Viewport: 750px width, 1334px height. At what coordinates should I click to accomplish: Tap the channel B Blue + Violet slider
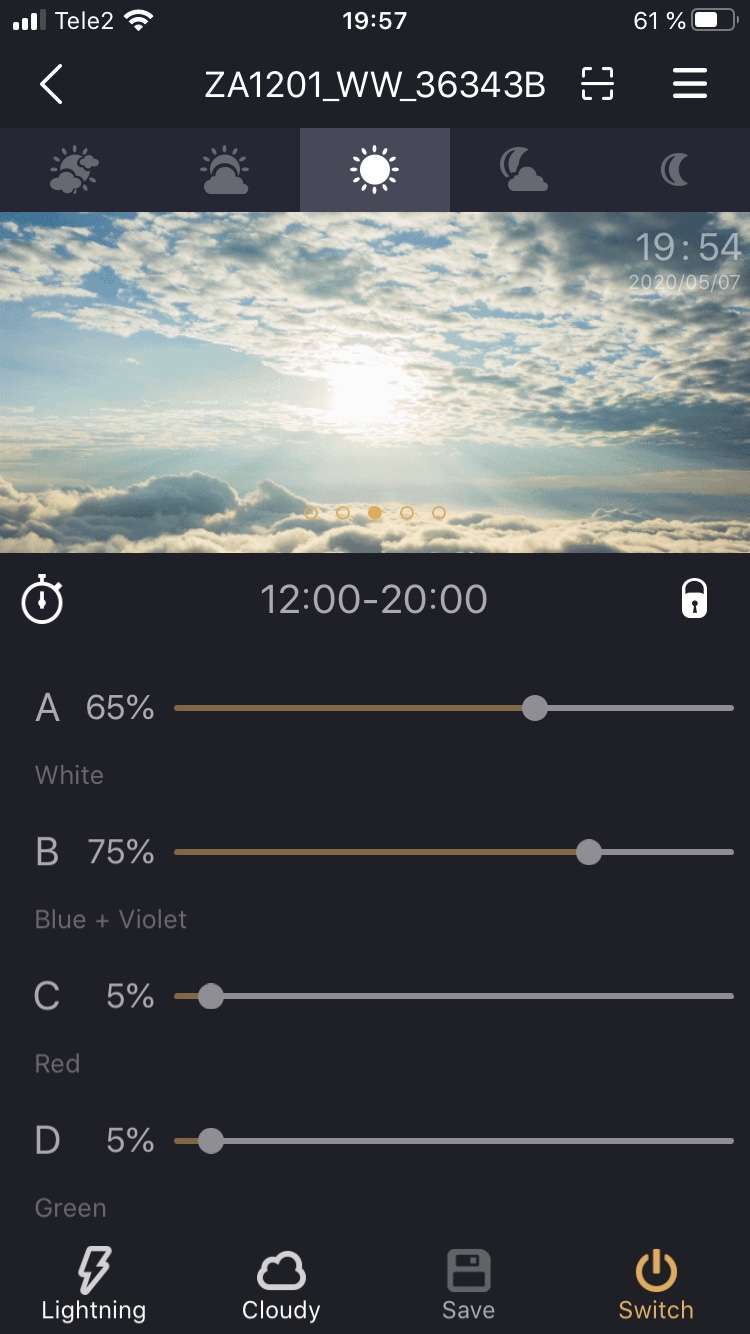coord(589,852)
